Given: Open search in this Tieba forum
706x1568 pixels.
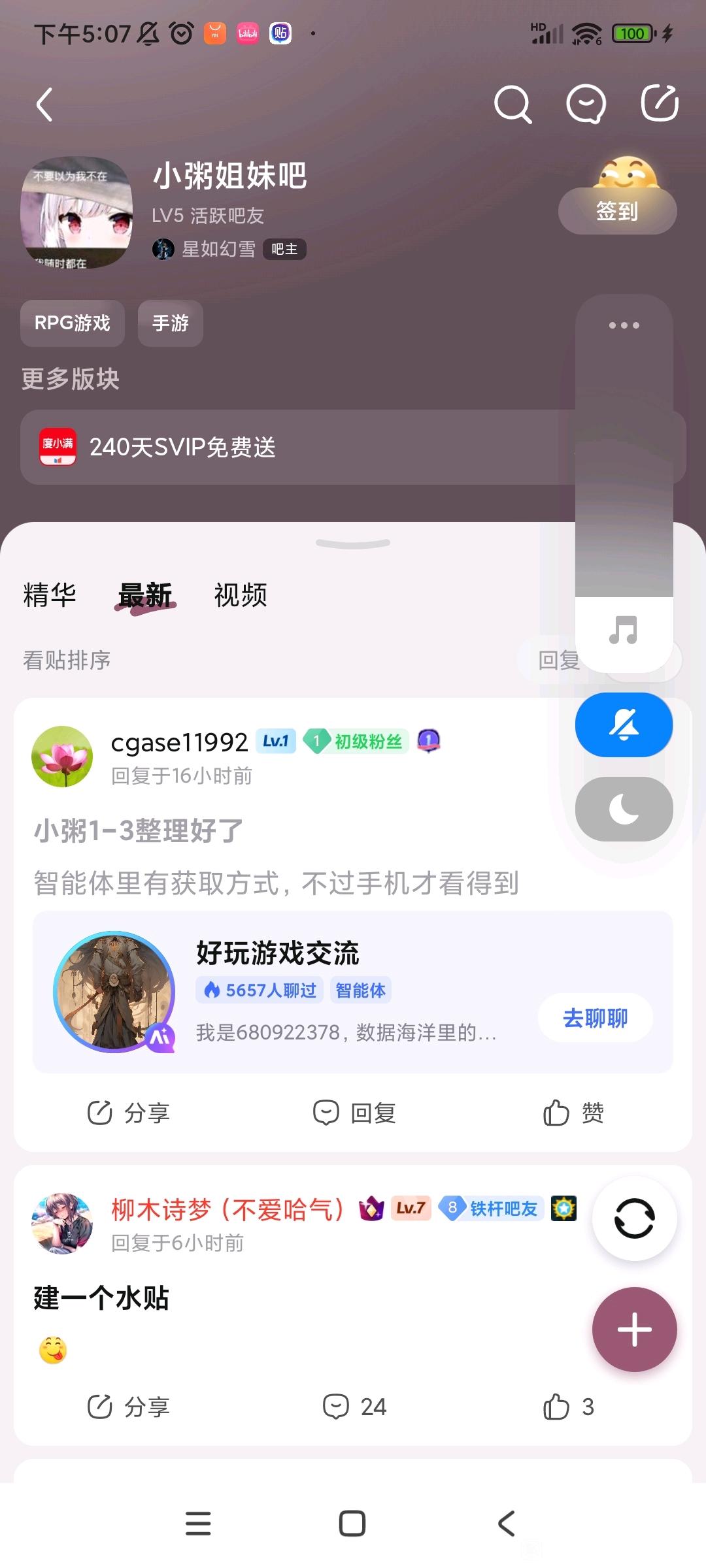Looking at the screenshot, I should click(x=513, y=105).
